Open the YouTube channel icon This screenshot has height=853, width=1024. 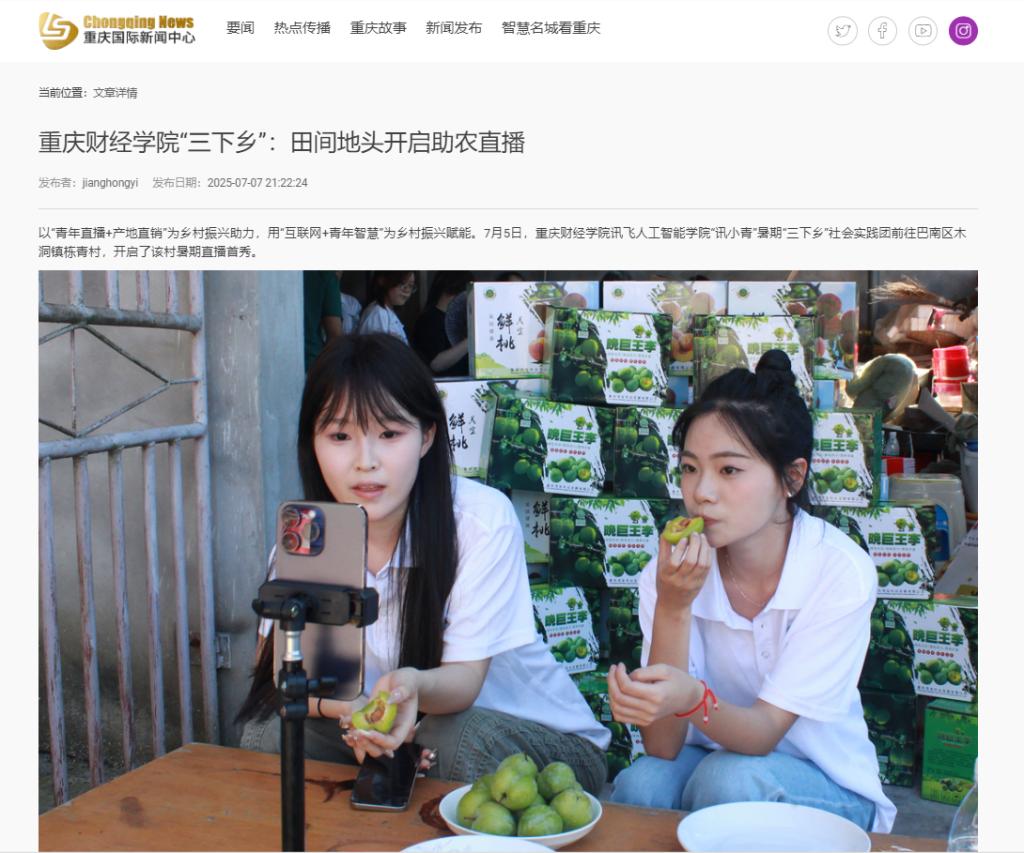[923, 31]
